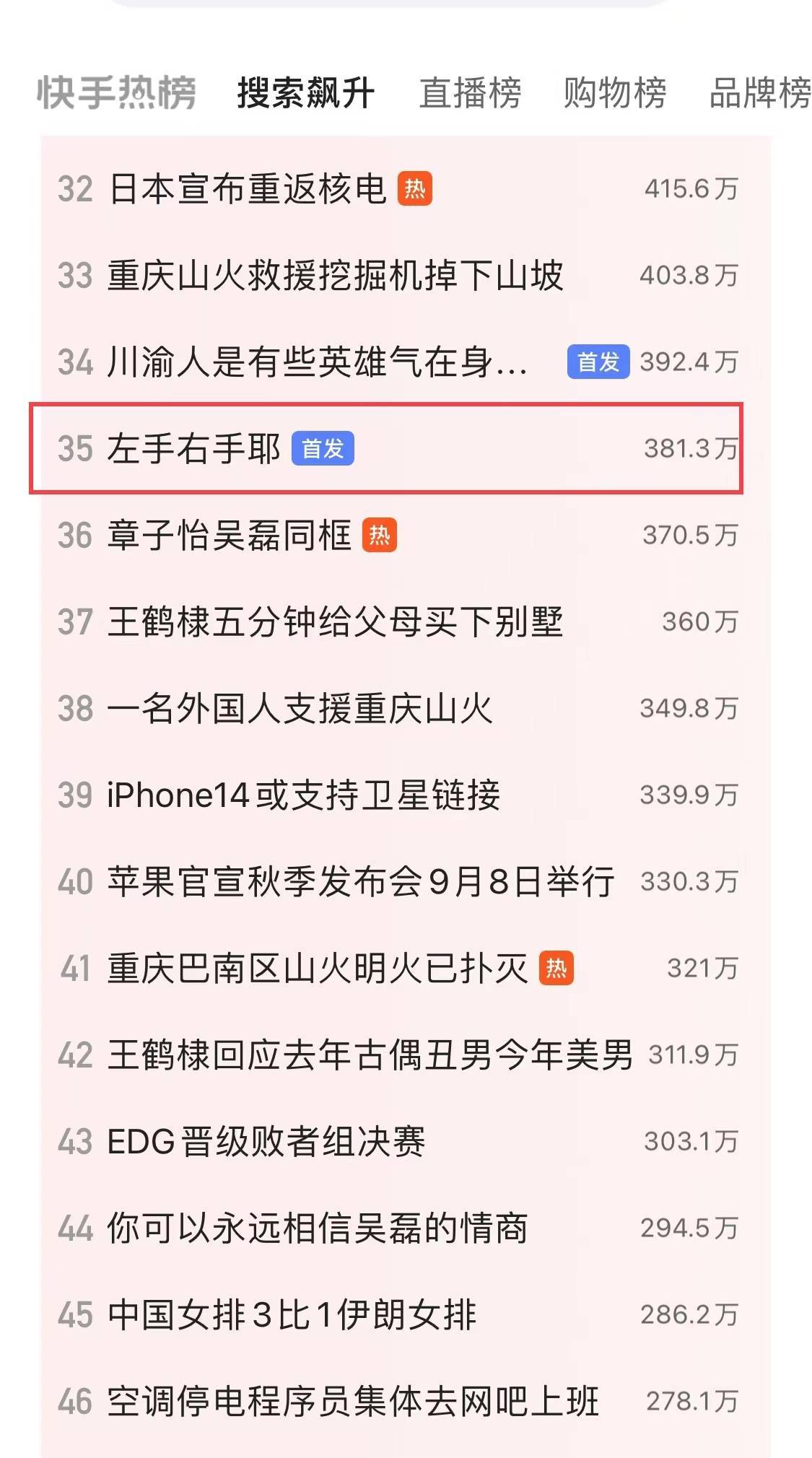
Task: View 苹果官宣秋季发布会9月8日举行
Action: pyautogui.click(x=361, y=882)
